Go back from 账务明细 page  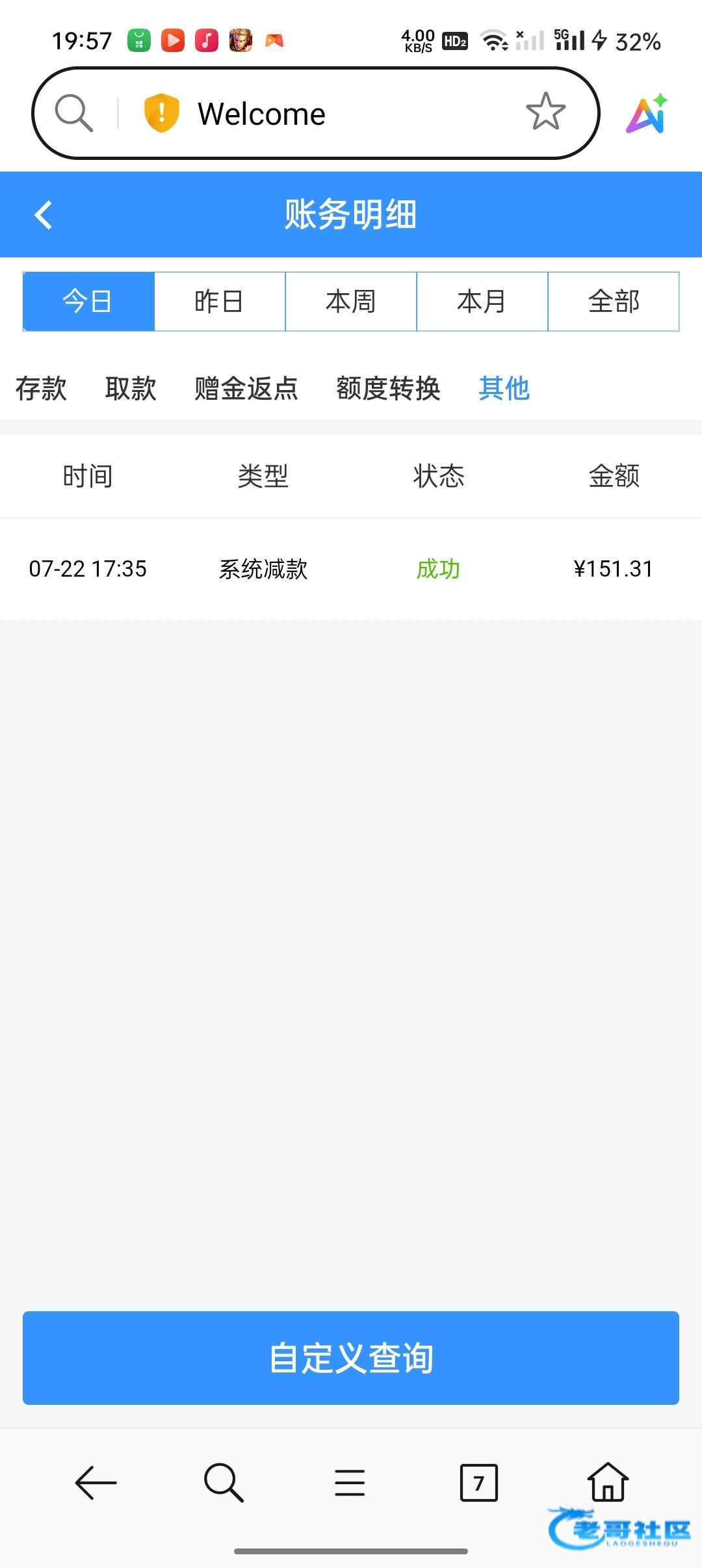tap(43, 215)
